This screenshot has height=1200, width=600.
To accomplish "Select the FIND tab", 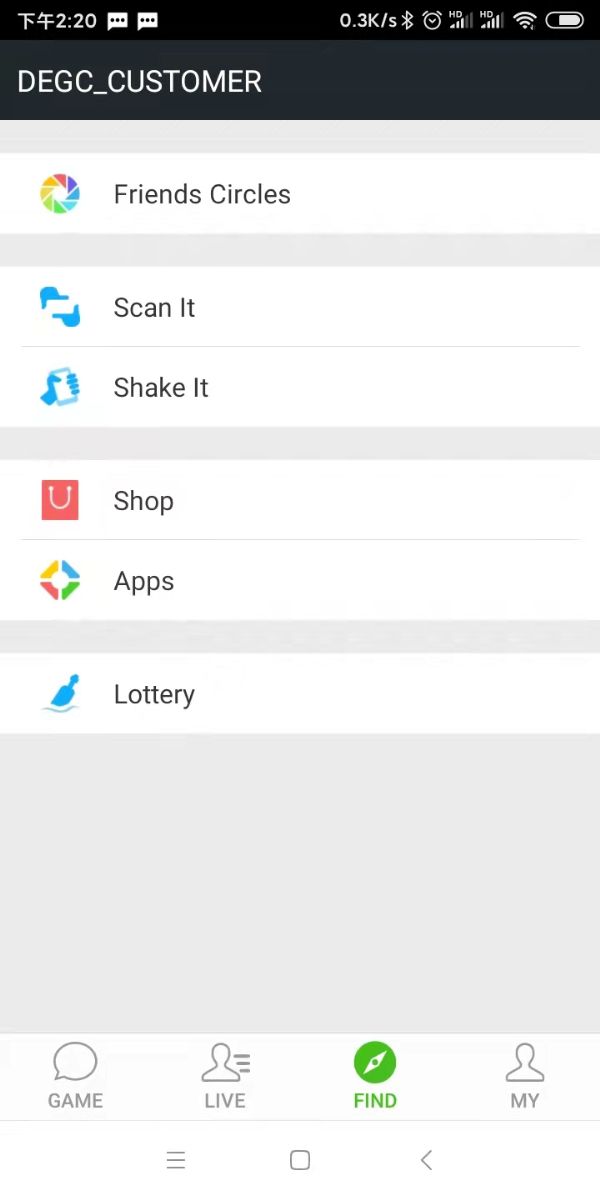I will click(375, 1076).
